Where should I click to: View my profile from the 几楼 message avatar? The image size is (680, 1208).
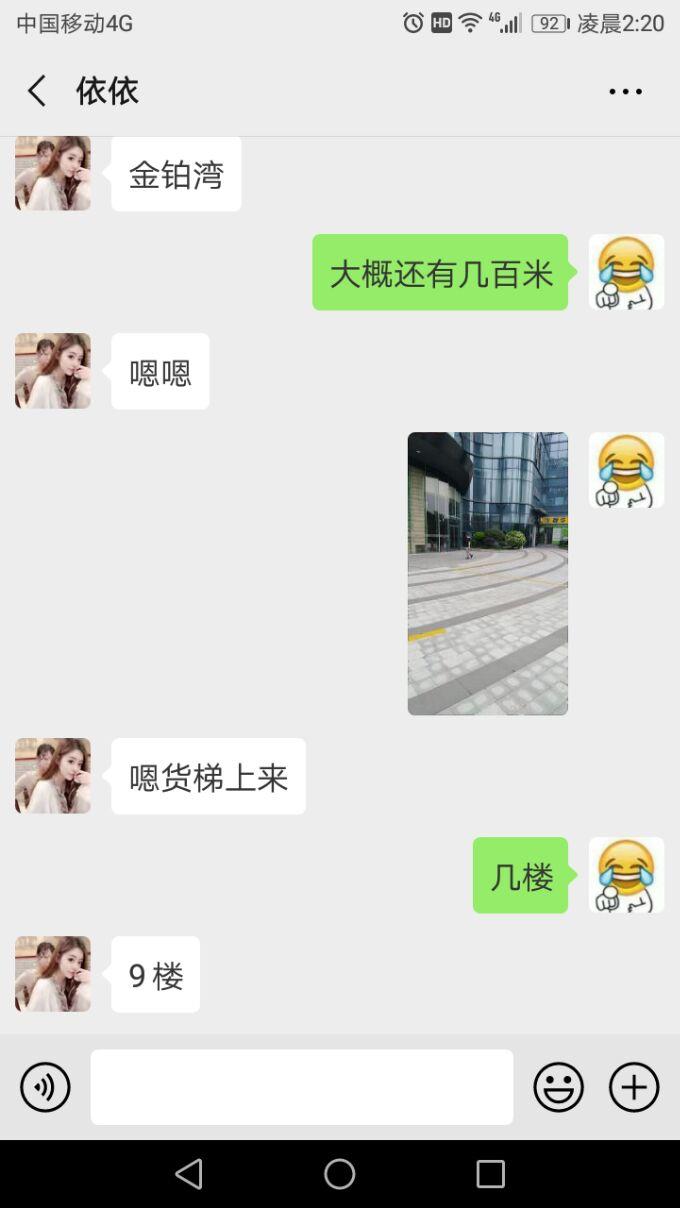coord(626,875)
